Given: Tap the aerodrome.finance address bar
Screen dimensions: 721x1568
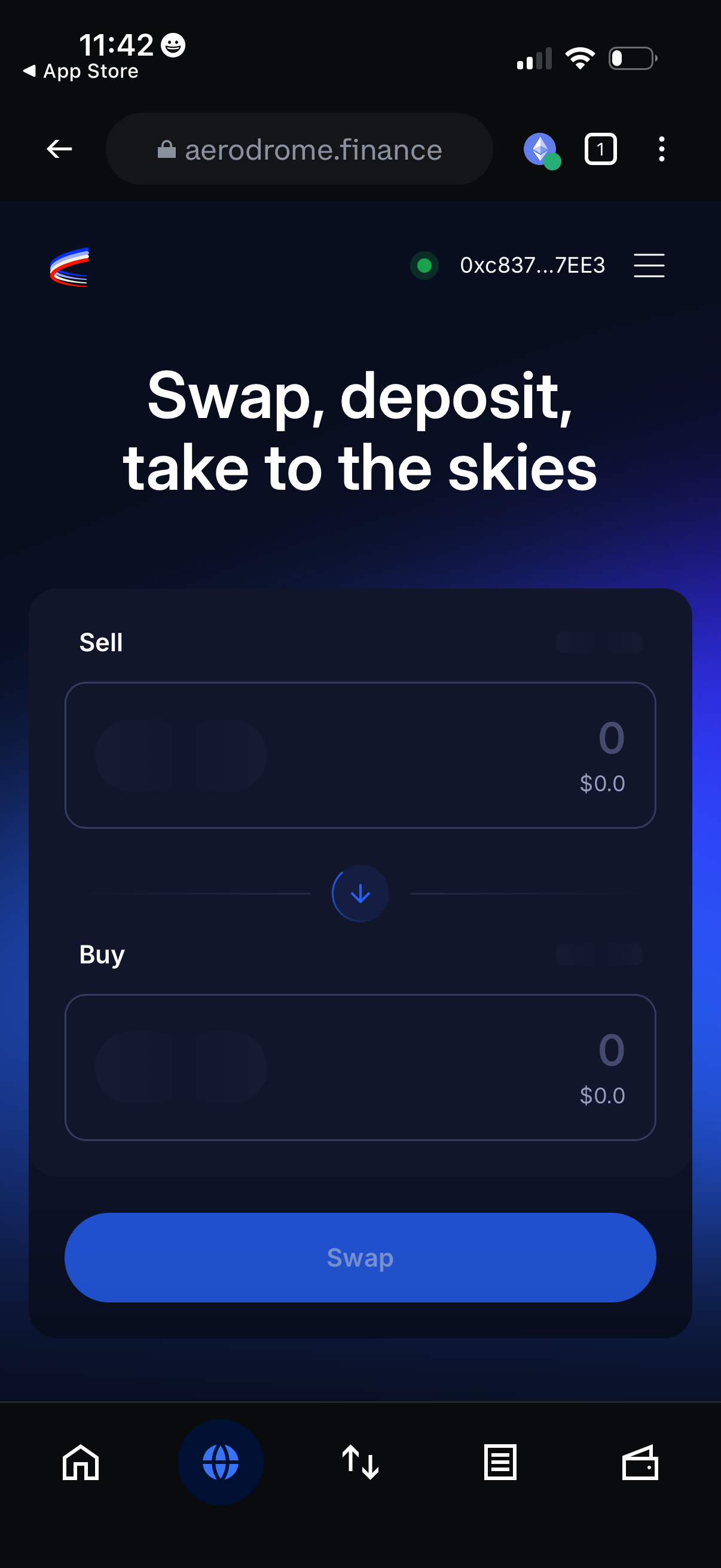Looking at the screenshot, I should [300, 148].
